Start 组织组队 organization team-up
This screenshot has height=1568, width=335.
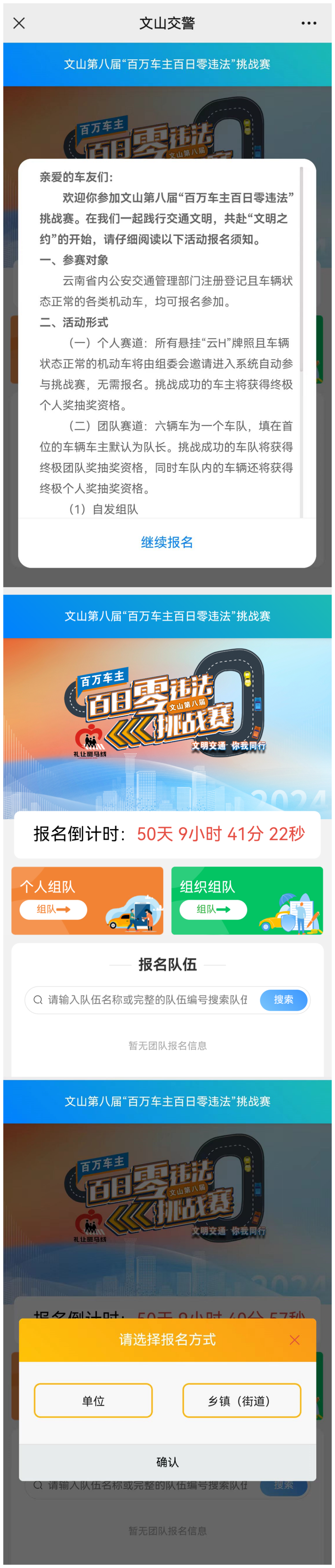[x=213, y=909]
